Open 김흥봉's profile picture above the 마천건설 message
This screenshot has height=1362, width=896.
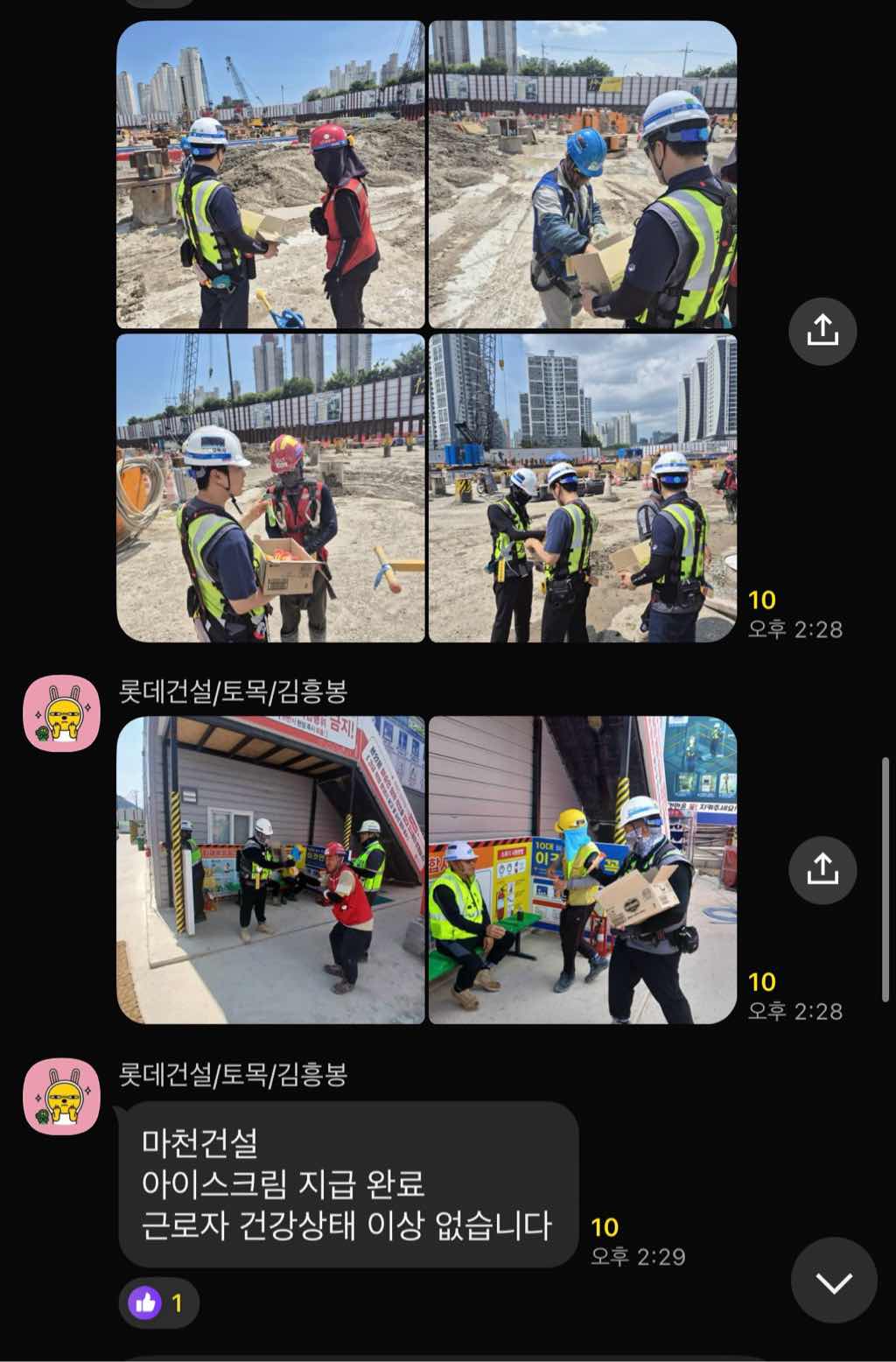click(x=61, y=1096)
